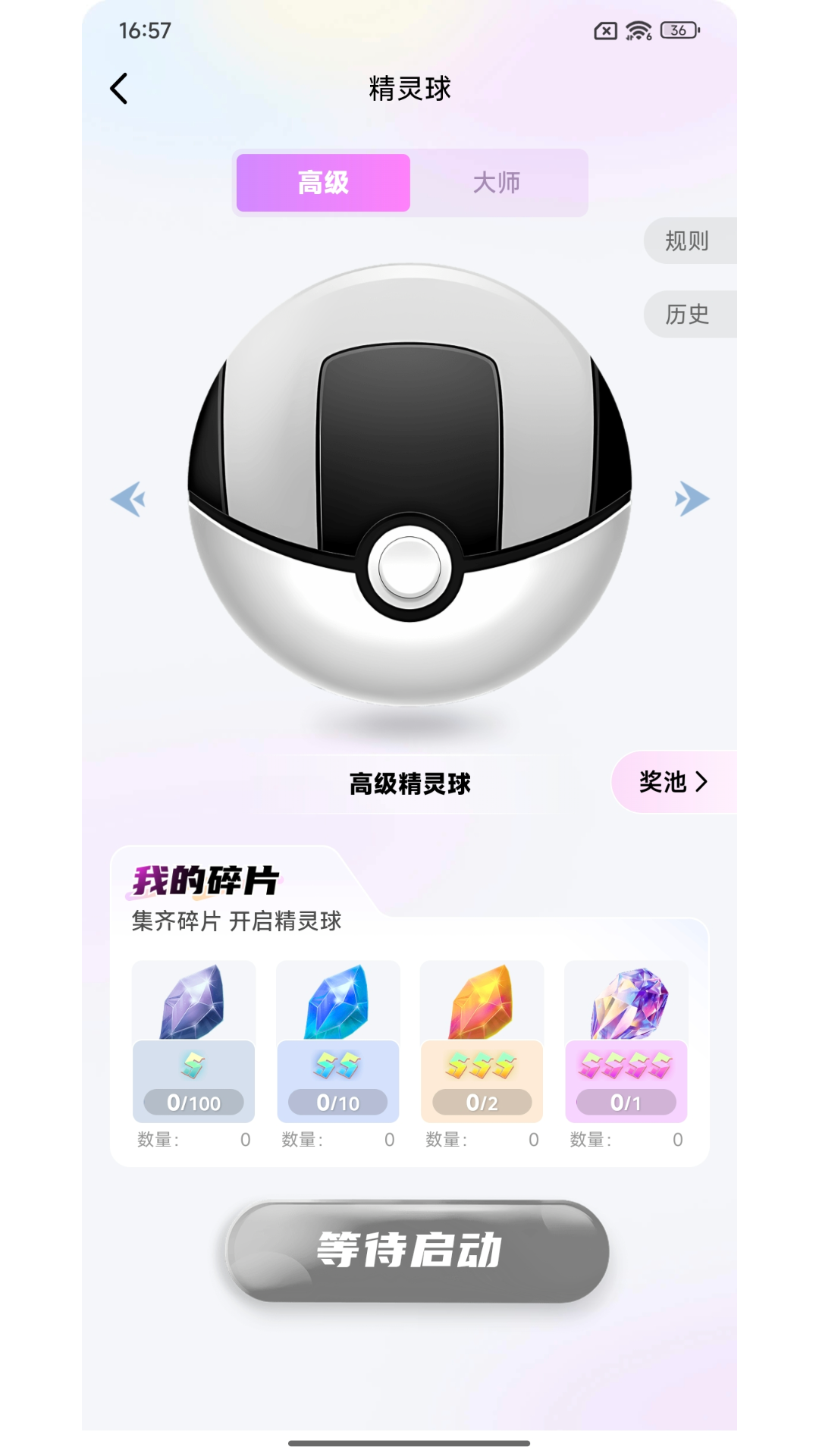Tap the 0/1 shard progress indicator
Viewport: 819px width, 1456px height.
pos(626,1101)
